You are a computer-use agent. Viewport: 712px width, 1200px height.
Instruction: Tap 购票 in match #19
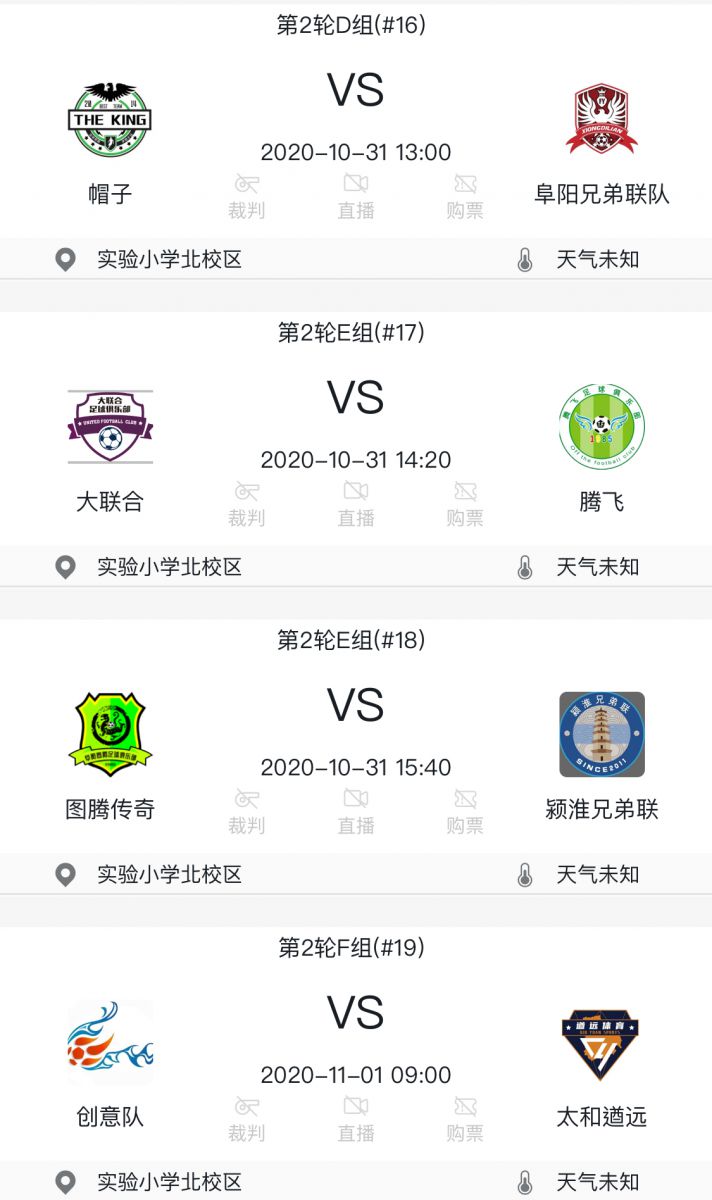point(465,1119)
